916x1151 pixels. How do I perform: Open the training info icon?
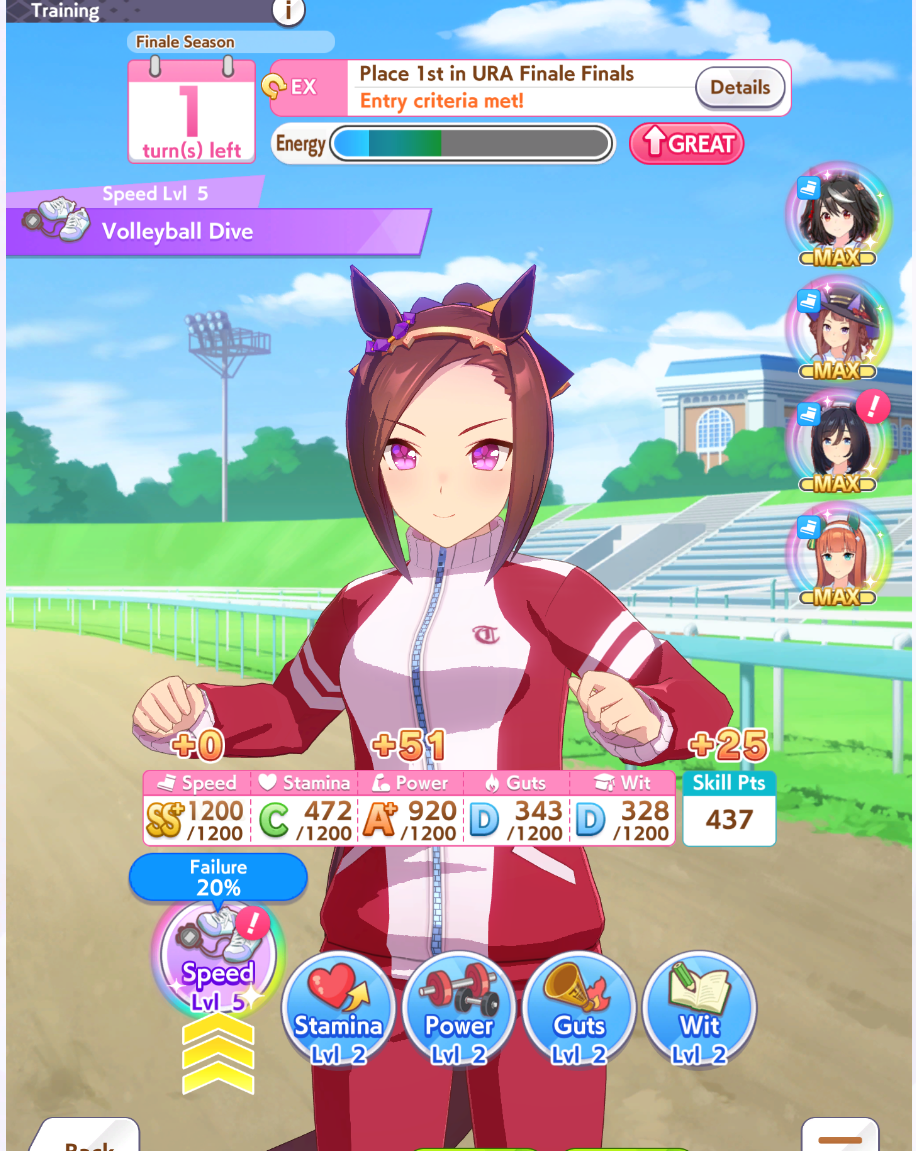click(x=288, y=11)
